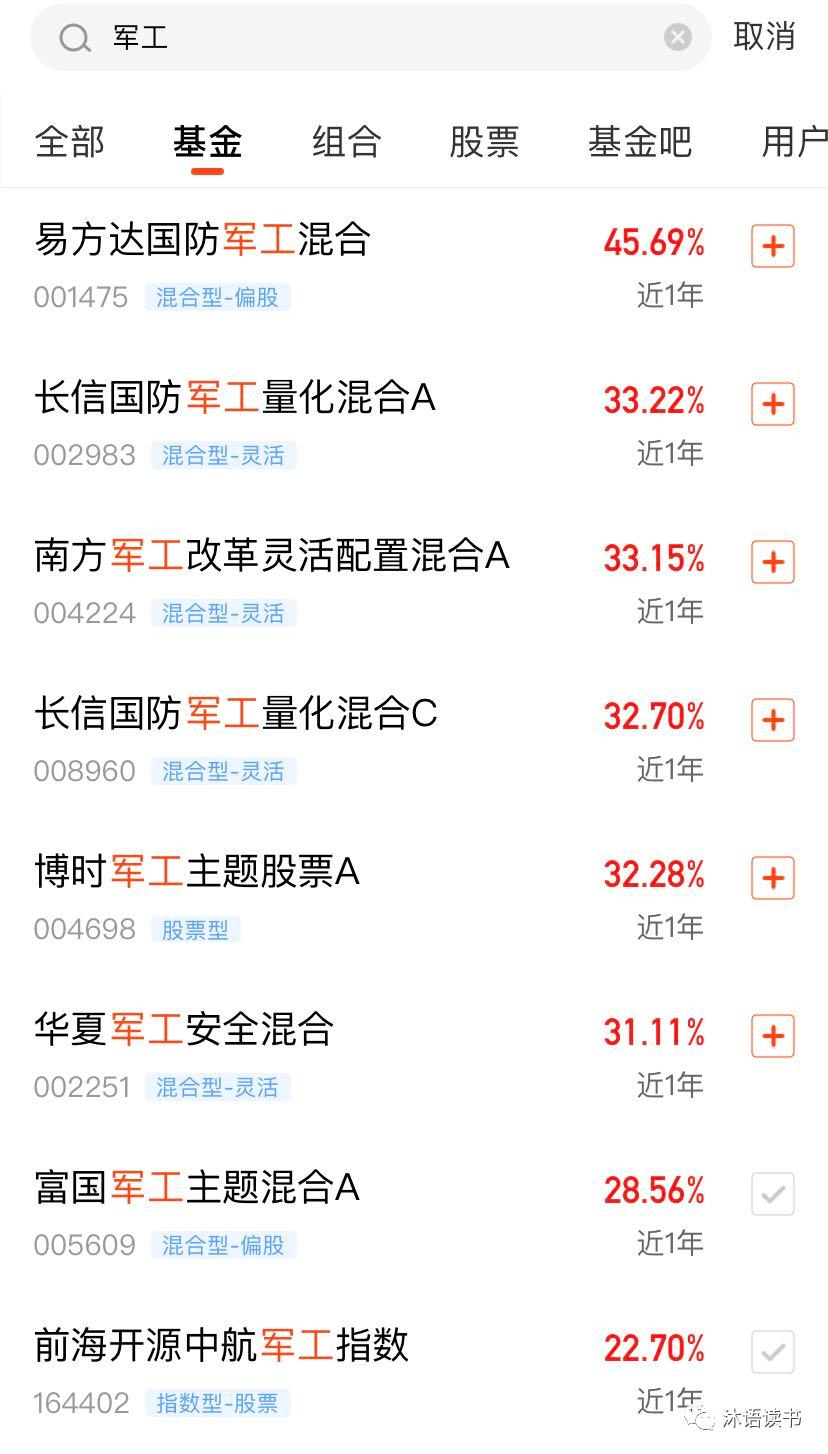Tap the plus icon beside 长信国防军工量化混合A
828x1454 pixels.
(x=771, y=404)
